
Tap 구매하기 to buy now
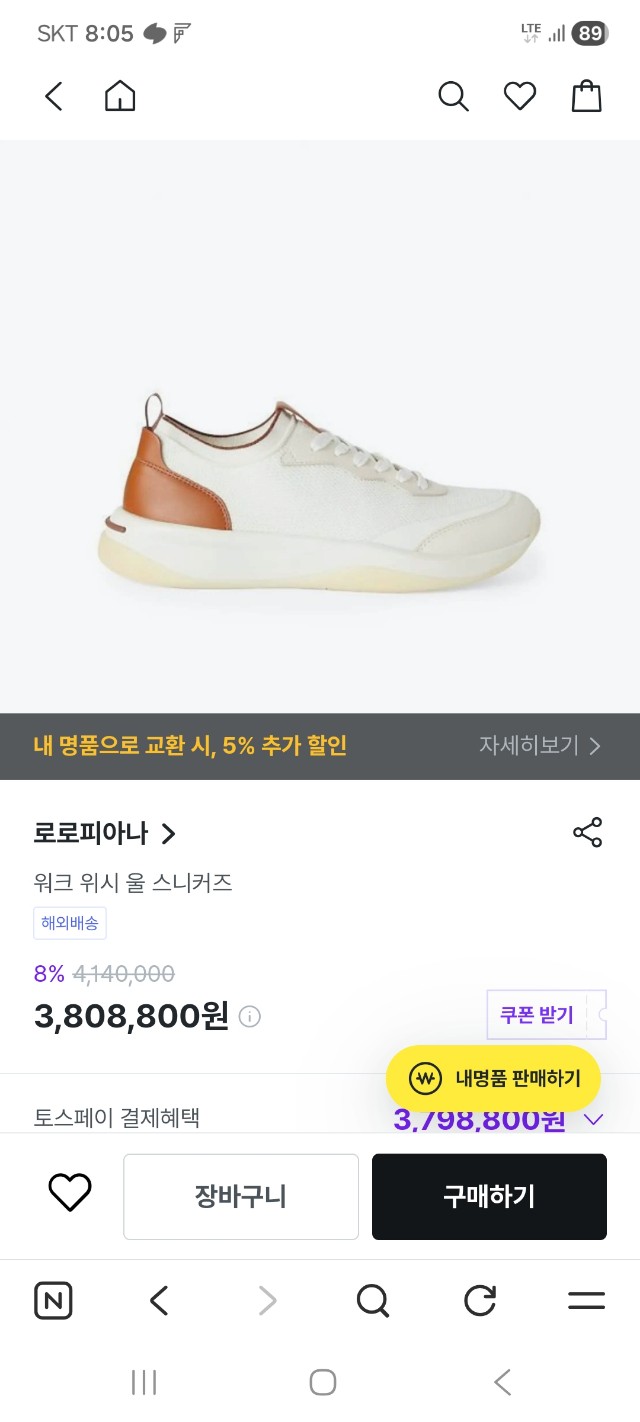pyautogui.click(x=489, y=1197)
